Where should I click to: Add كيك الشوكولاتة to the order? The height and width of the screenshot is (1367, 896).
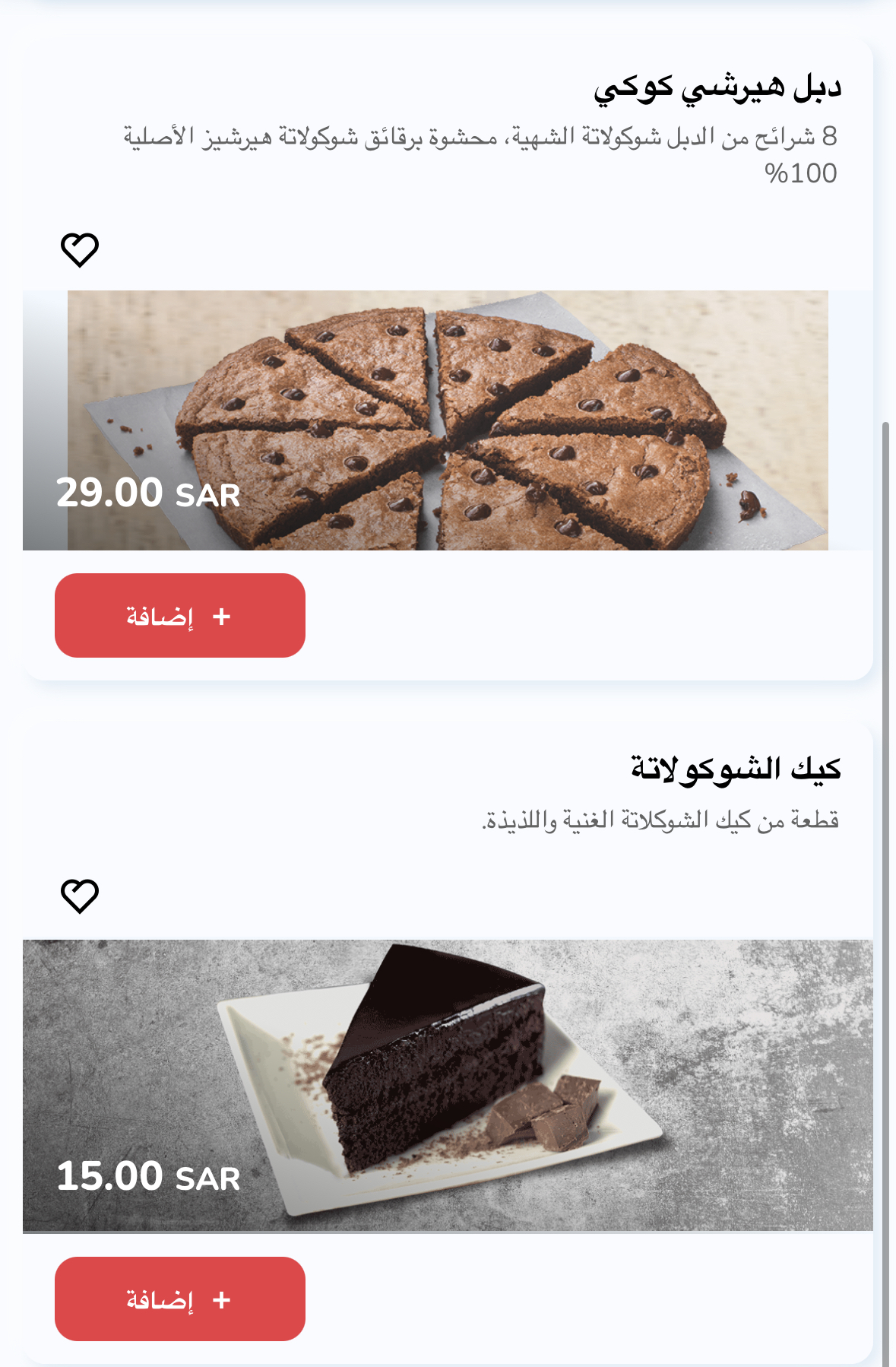click(180, 1299)
